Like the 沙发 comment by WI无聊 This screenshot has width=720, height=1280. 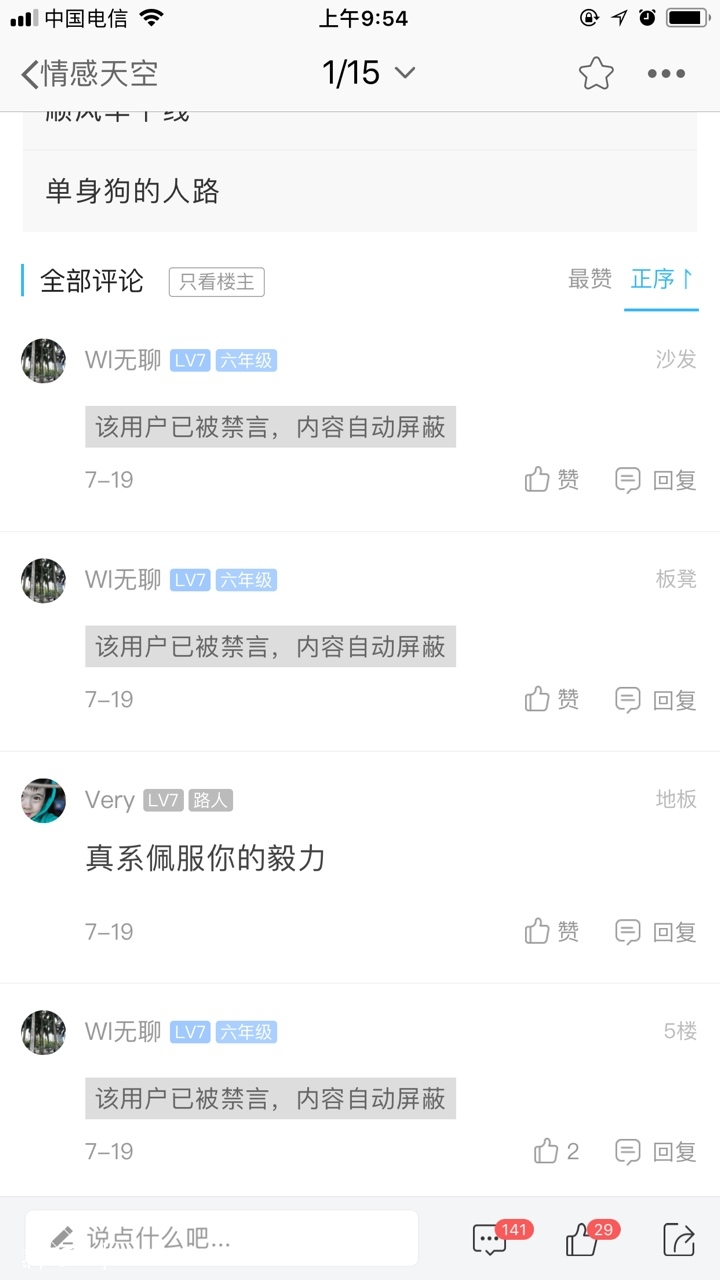point(552,480)
